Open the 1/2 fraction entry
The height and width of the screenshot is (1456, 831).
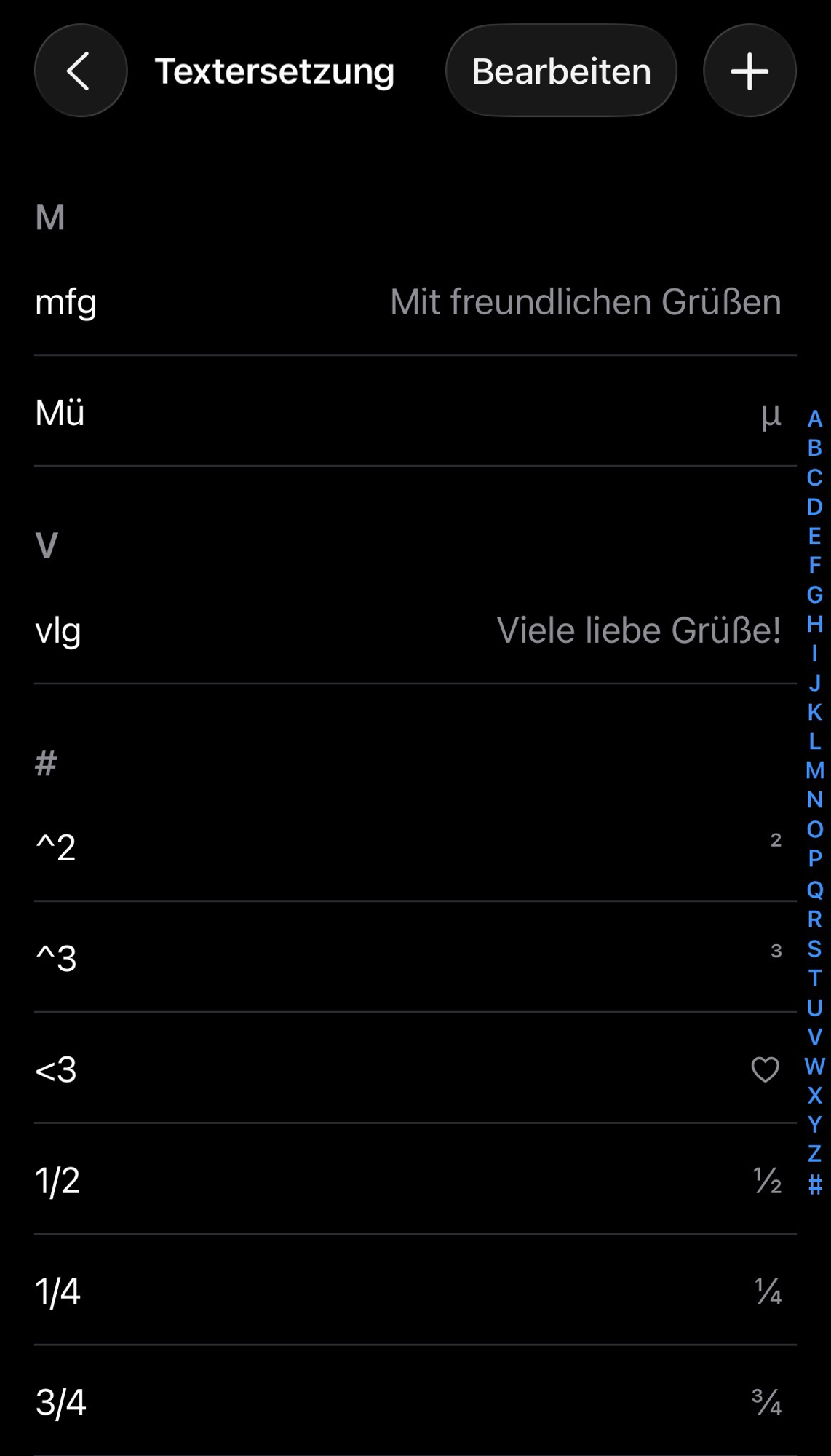407,1180
